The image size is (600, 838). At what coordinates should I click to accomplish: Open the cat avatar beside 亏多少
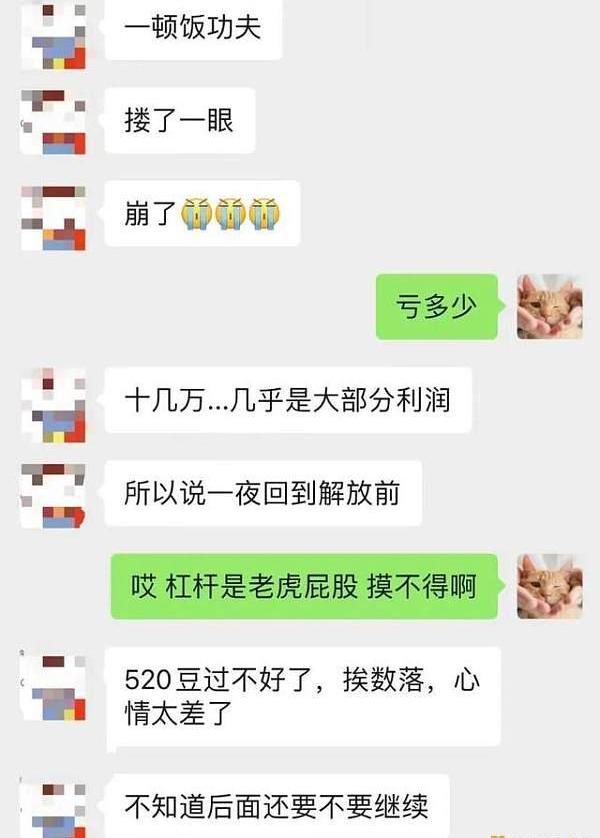click(x=549, y=306)
